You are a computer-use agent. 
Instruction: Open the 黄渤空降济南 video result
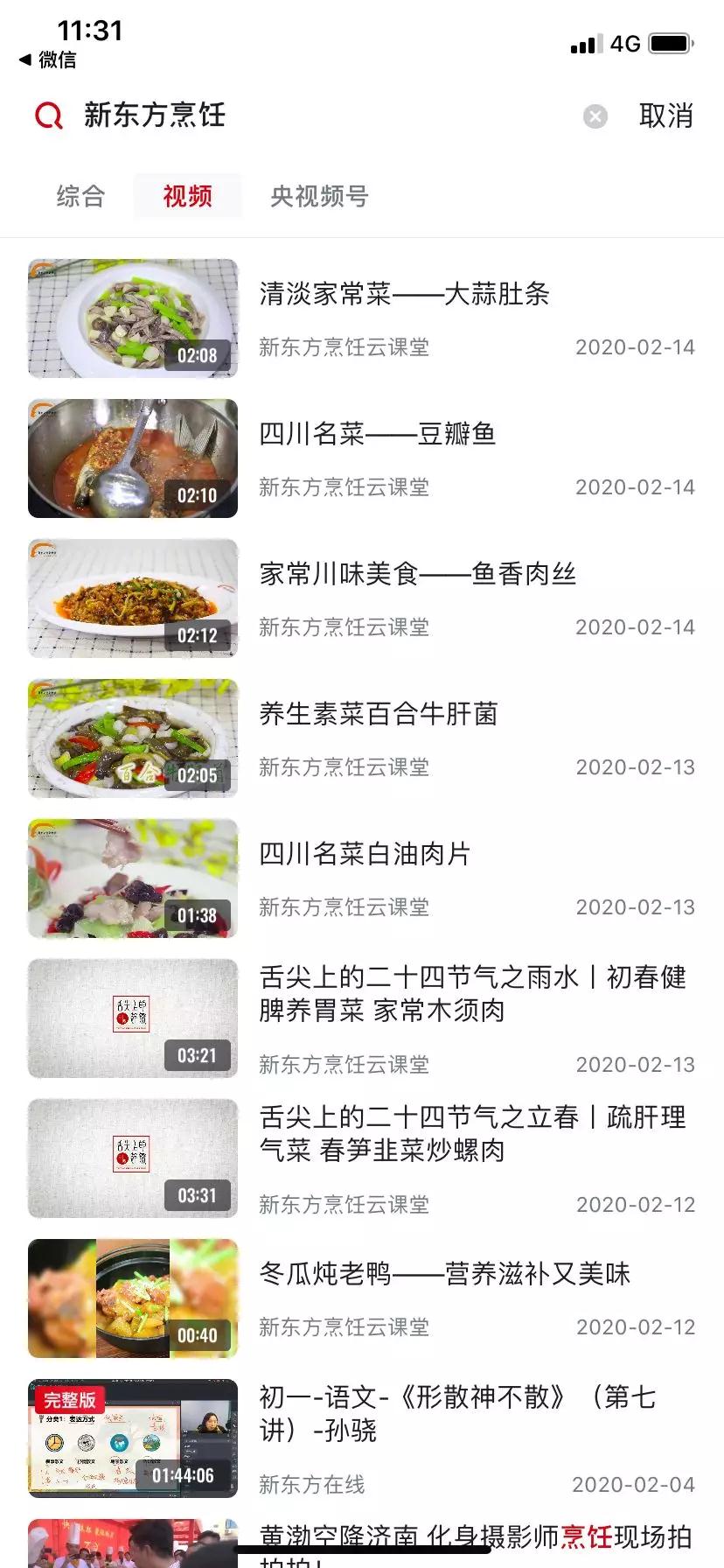click(476, 1542)
